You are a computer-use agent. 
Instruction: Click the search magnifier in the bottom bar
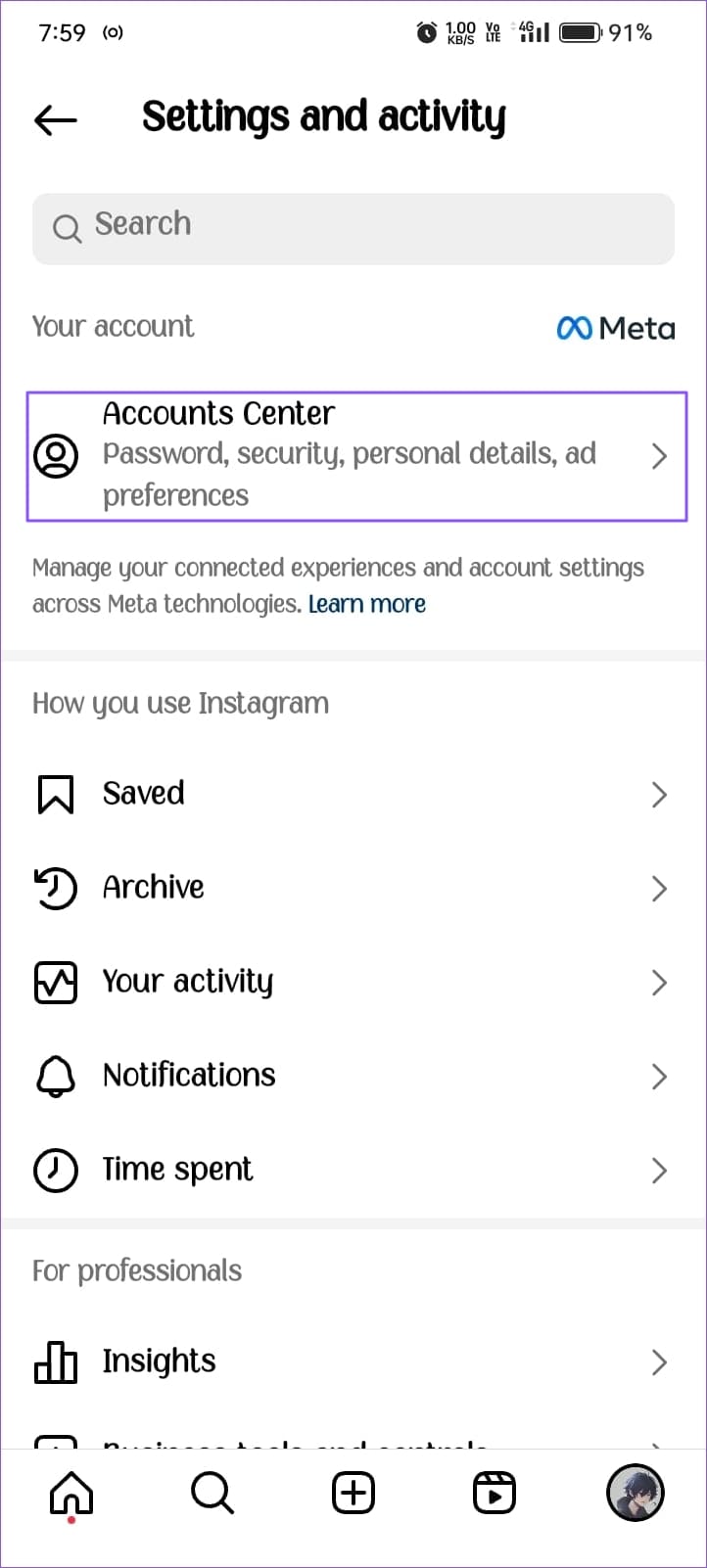tap(212, 1493)
